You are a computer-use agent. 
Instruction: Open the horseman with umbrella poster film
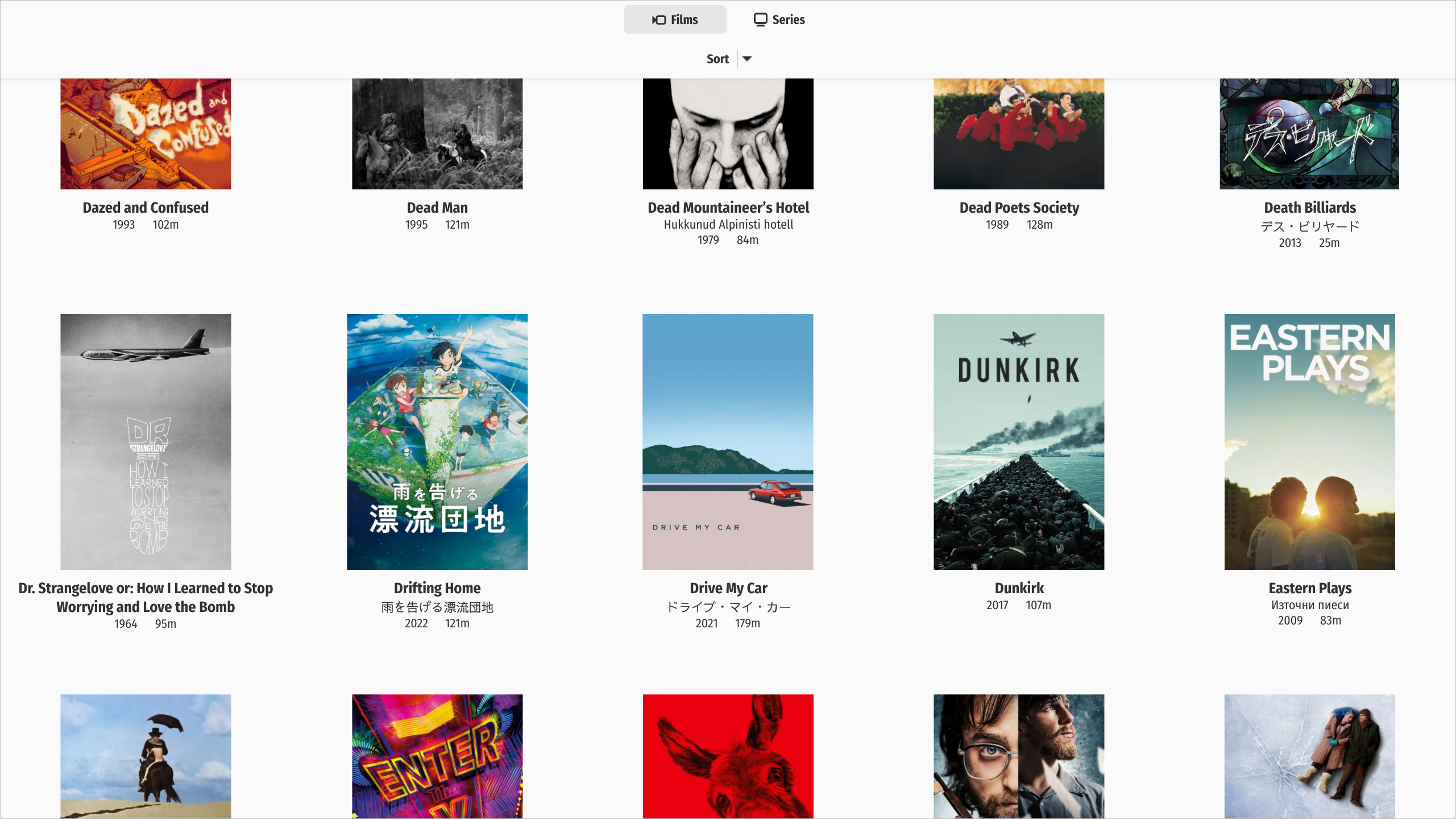click(x=146, y=756)
